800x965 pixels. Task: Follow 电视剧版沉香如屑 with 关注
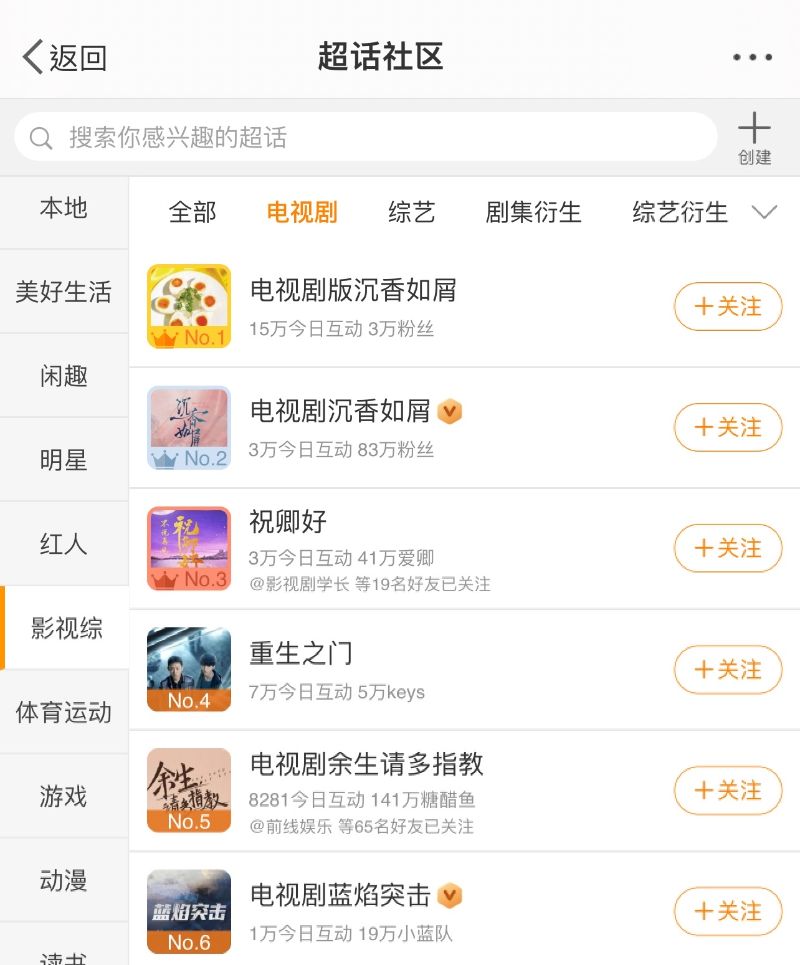(727, 306)
